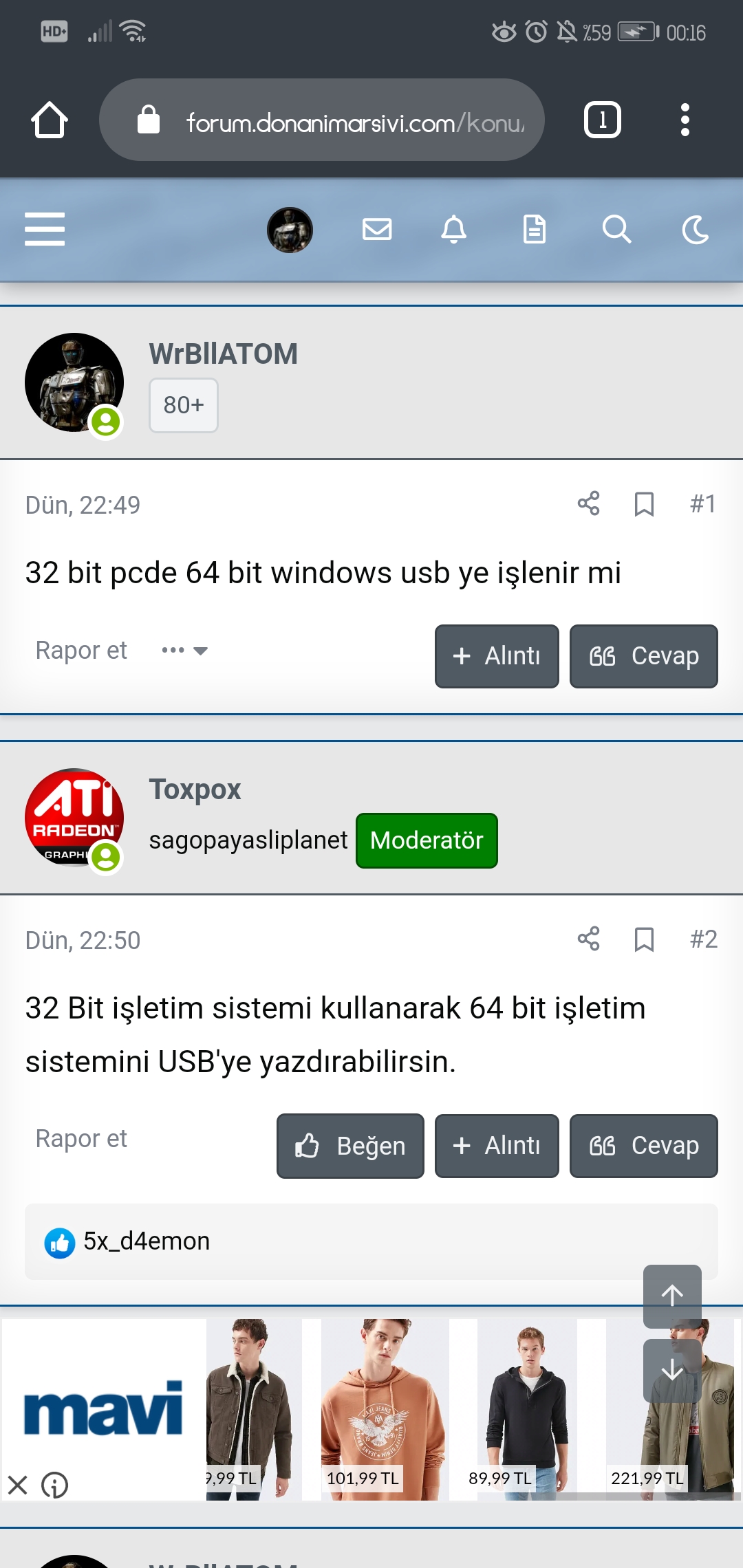Jump to top with up arrow
743x1568 pixels.
tap(672, 1296)
